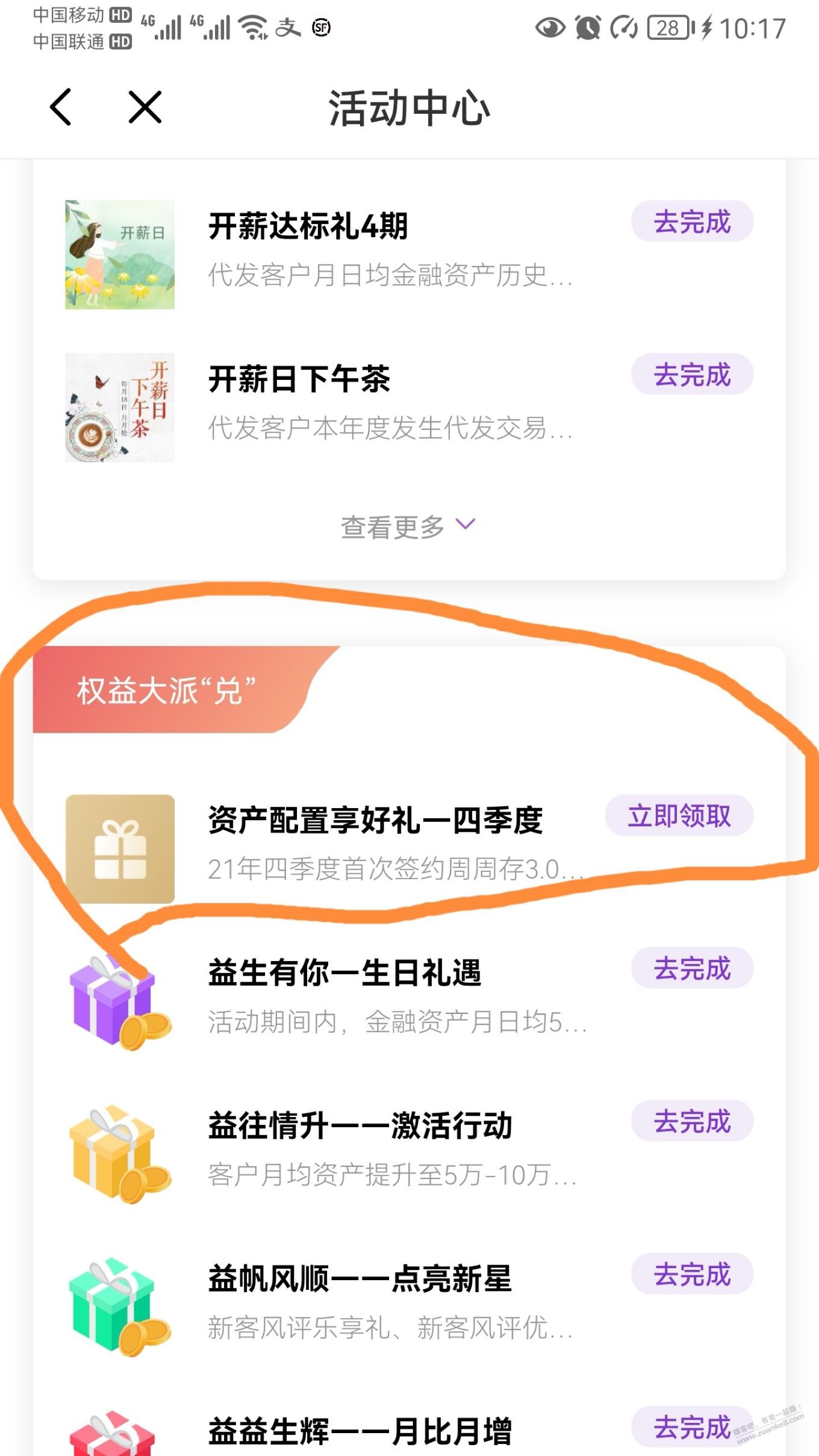This screenshot has width=819, height=1456.
Task: Tap 去完成 for 益益生辉——月比月增
Action: (692, 1426)
